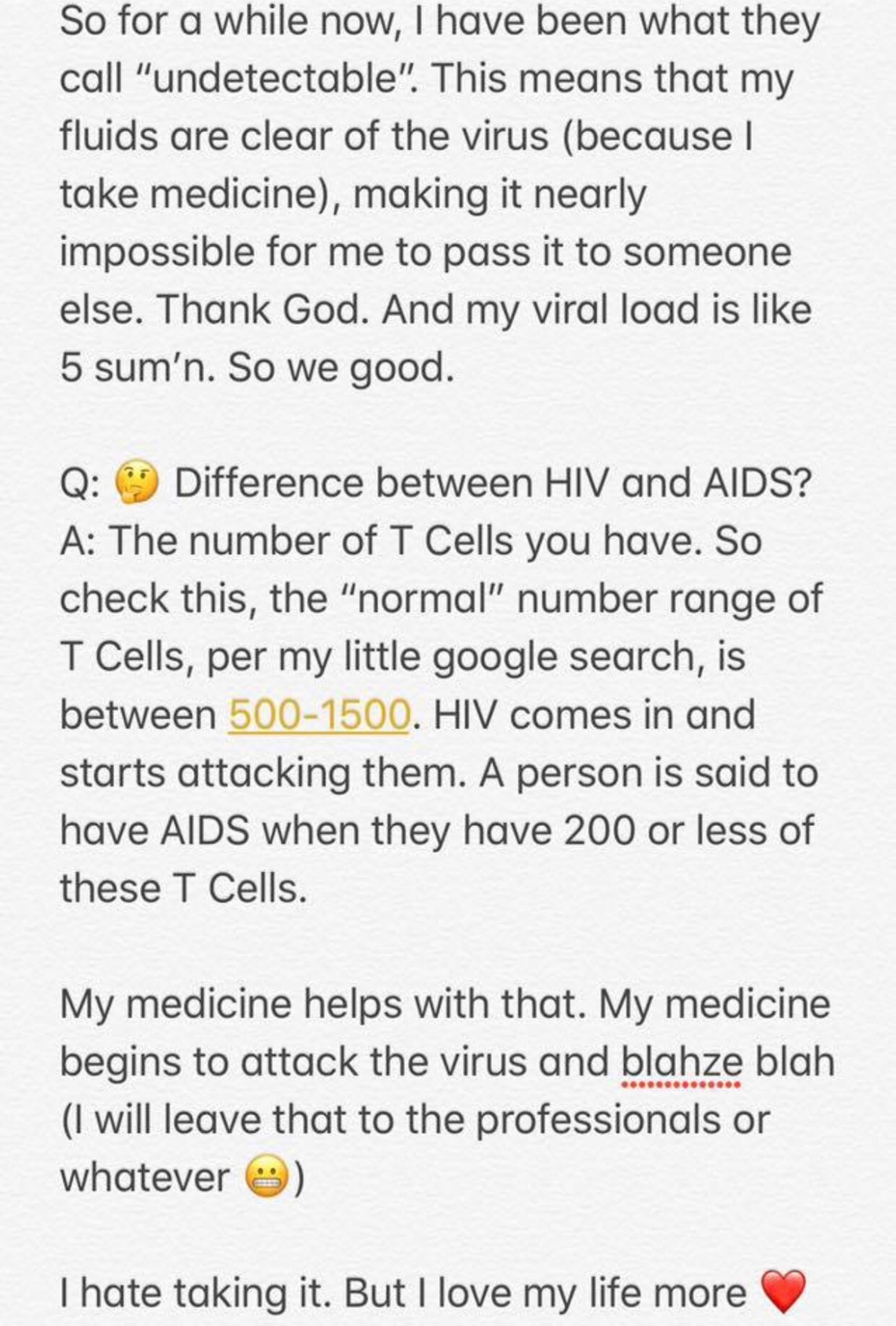Image resolution: width=896 pixels, height=1326 pixels.
Task: Tap the underlined 500-1500 link
Action: click(x=318, y=715)
